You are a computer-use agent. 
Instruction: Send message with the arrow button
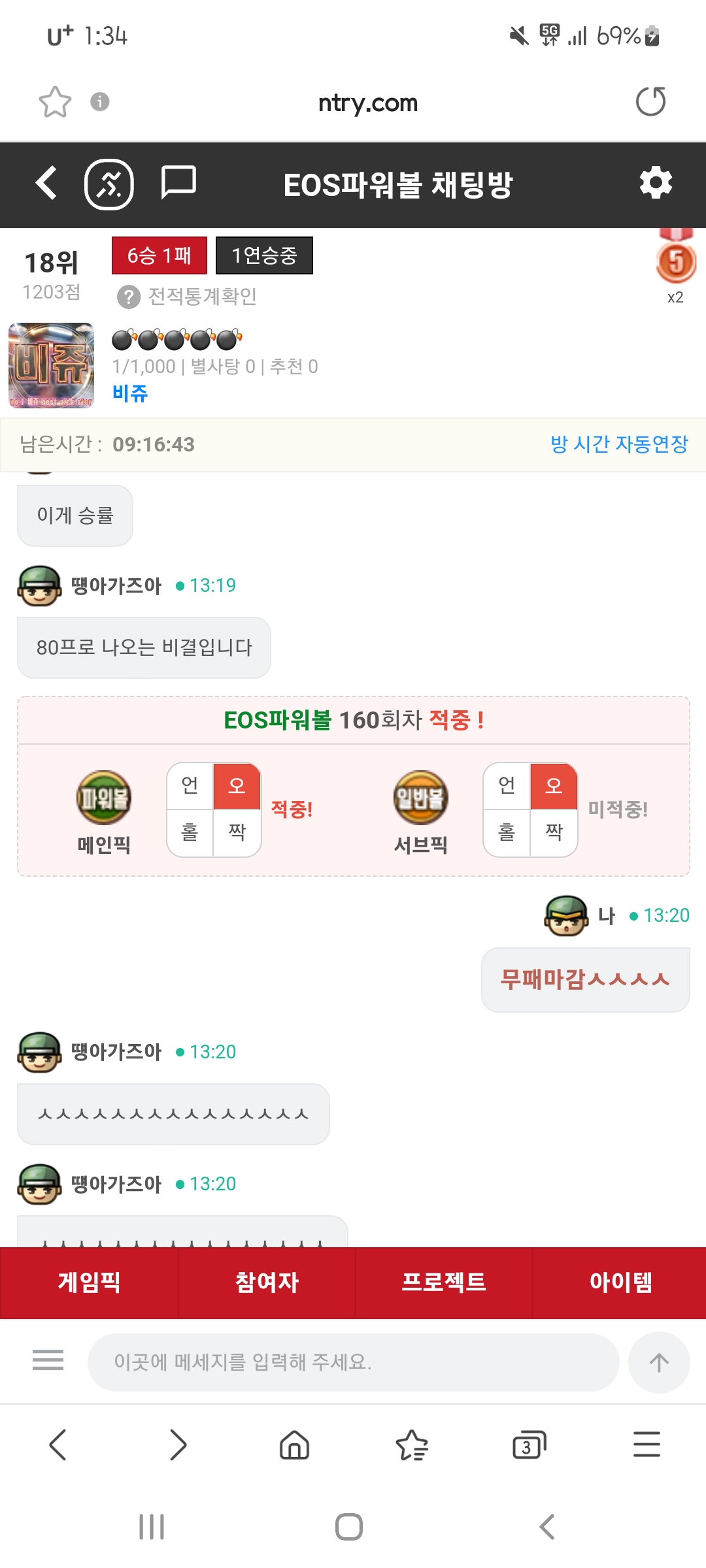658,1362
